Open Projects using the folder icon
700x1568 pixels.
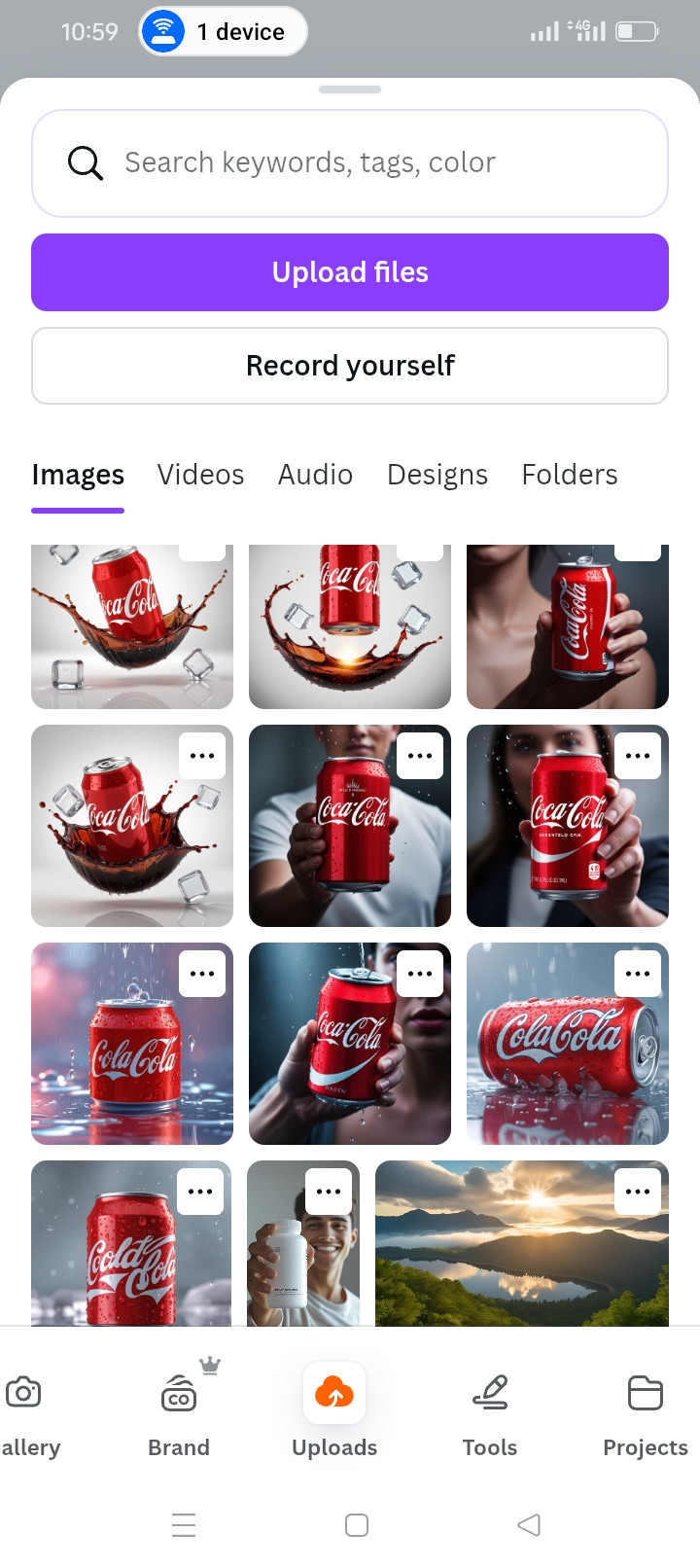pyautogui.click(x=645, y=1393)
